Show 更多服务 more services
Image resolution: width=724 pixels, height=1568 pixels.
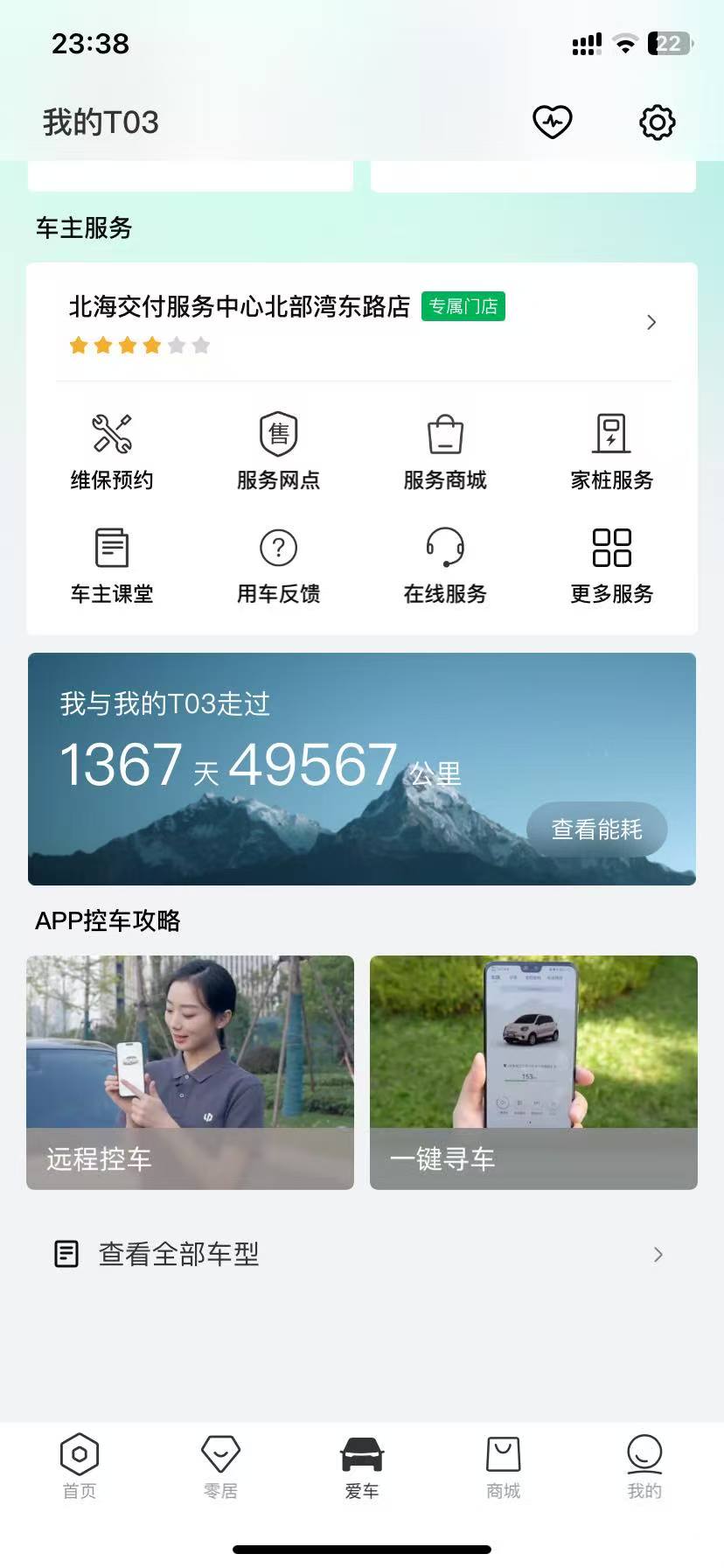pos(611,565)
